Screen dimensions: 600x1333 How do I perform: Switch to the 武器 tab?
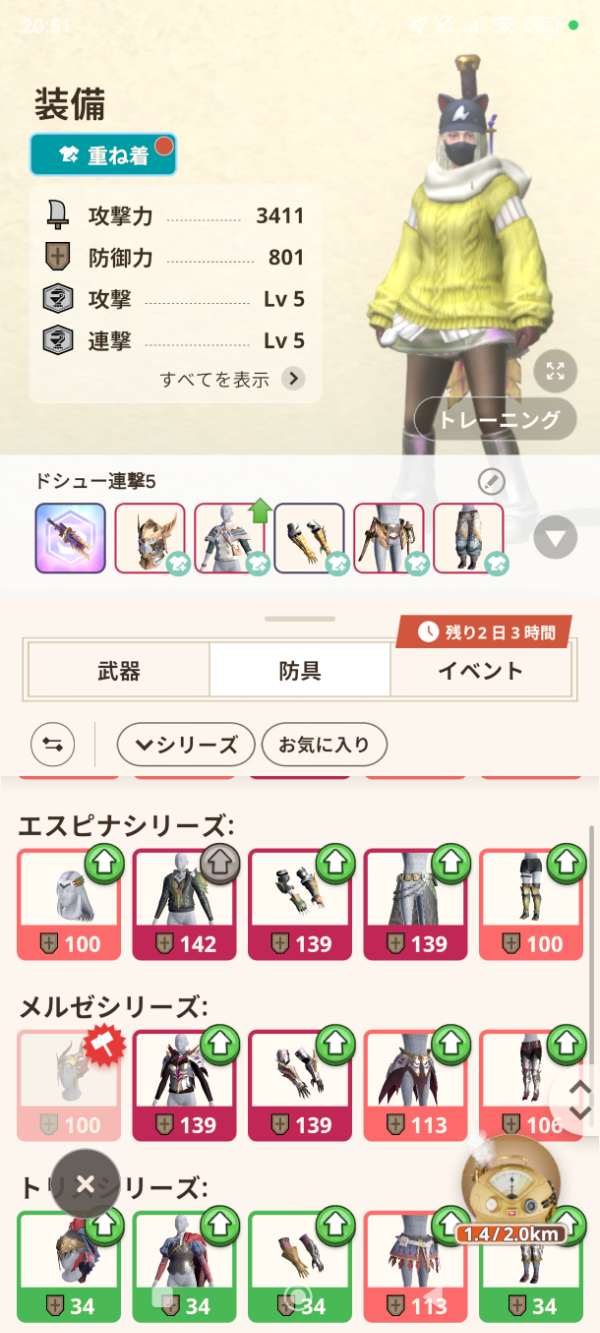(x=119, y=670)
